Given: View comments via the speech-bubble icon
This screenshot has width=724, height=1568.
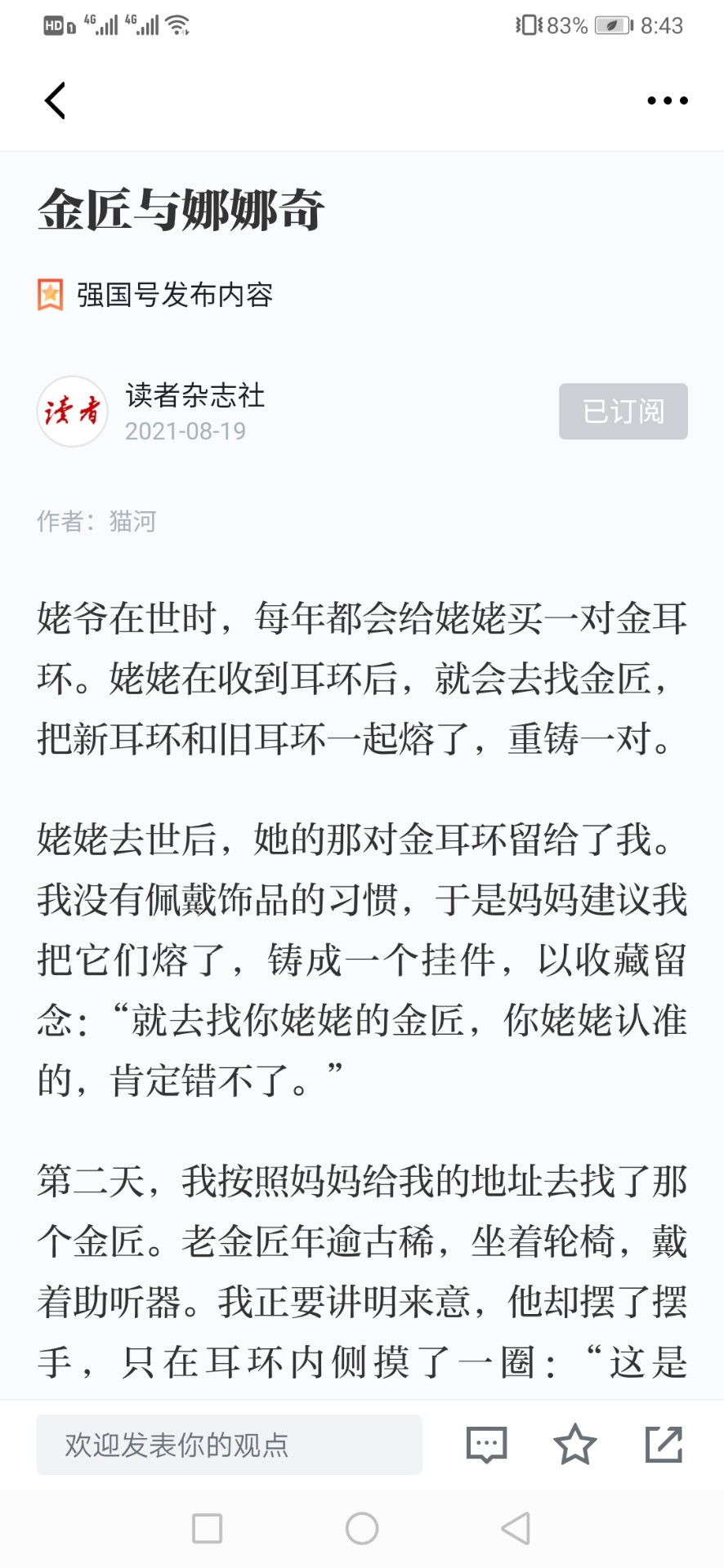Looking at the screenshot, I should (487, 1445).
